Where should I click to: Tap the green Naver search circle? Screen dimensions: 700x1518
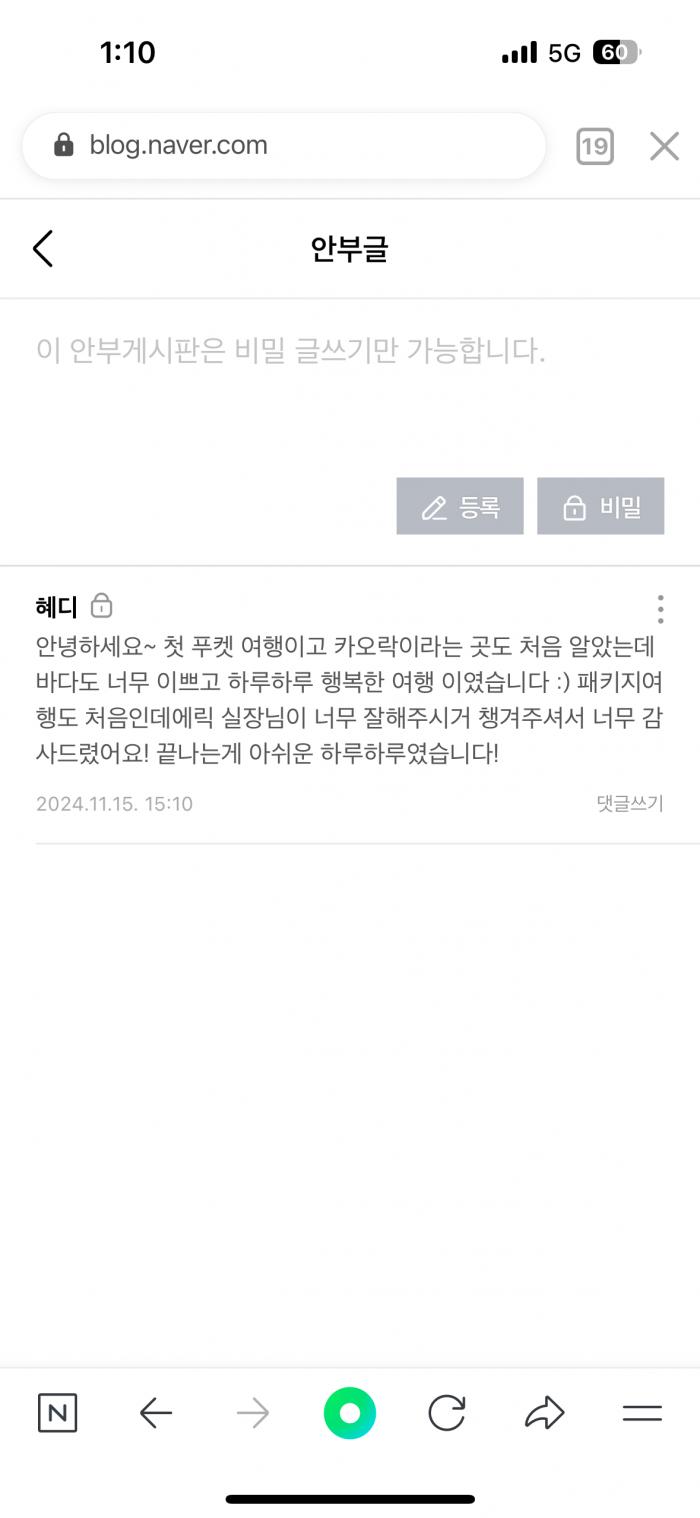pyautogui.click(x=350, y=1413)
